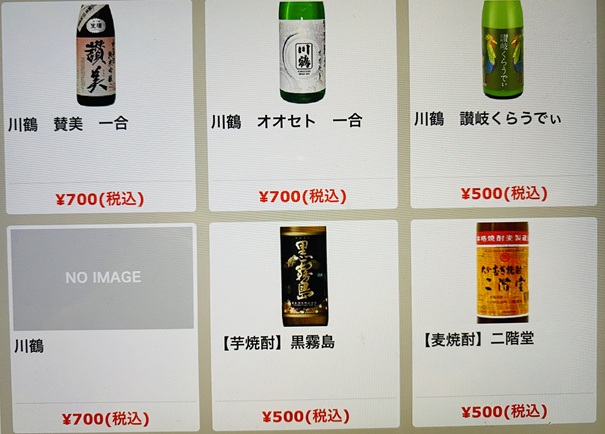Tap the 川鶴 card with no image

pyautogui.click(x=100, y=320)
